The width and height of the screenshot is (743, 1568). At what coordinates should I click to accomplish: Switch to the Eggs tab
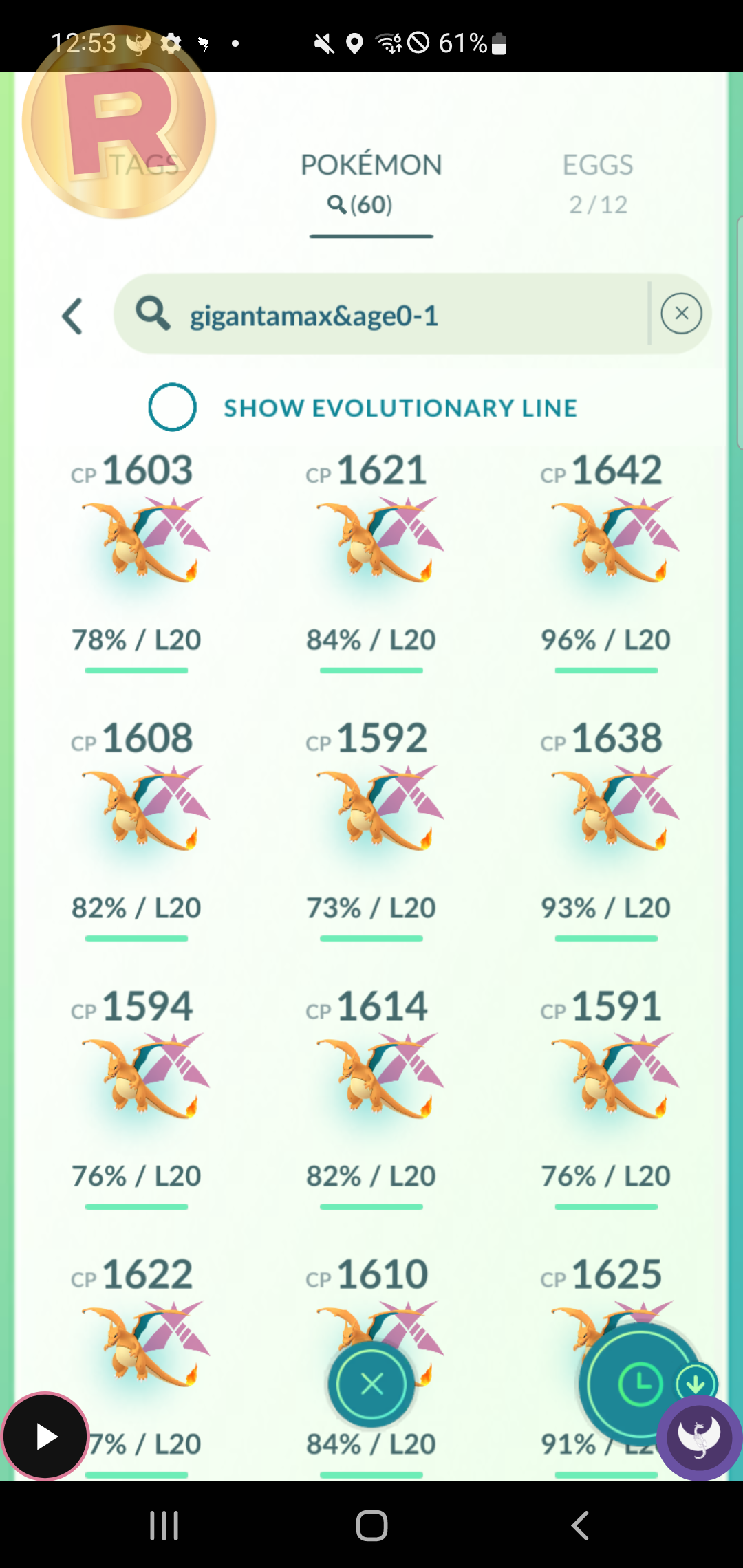(x=597, y=184)
